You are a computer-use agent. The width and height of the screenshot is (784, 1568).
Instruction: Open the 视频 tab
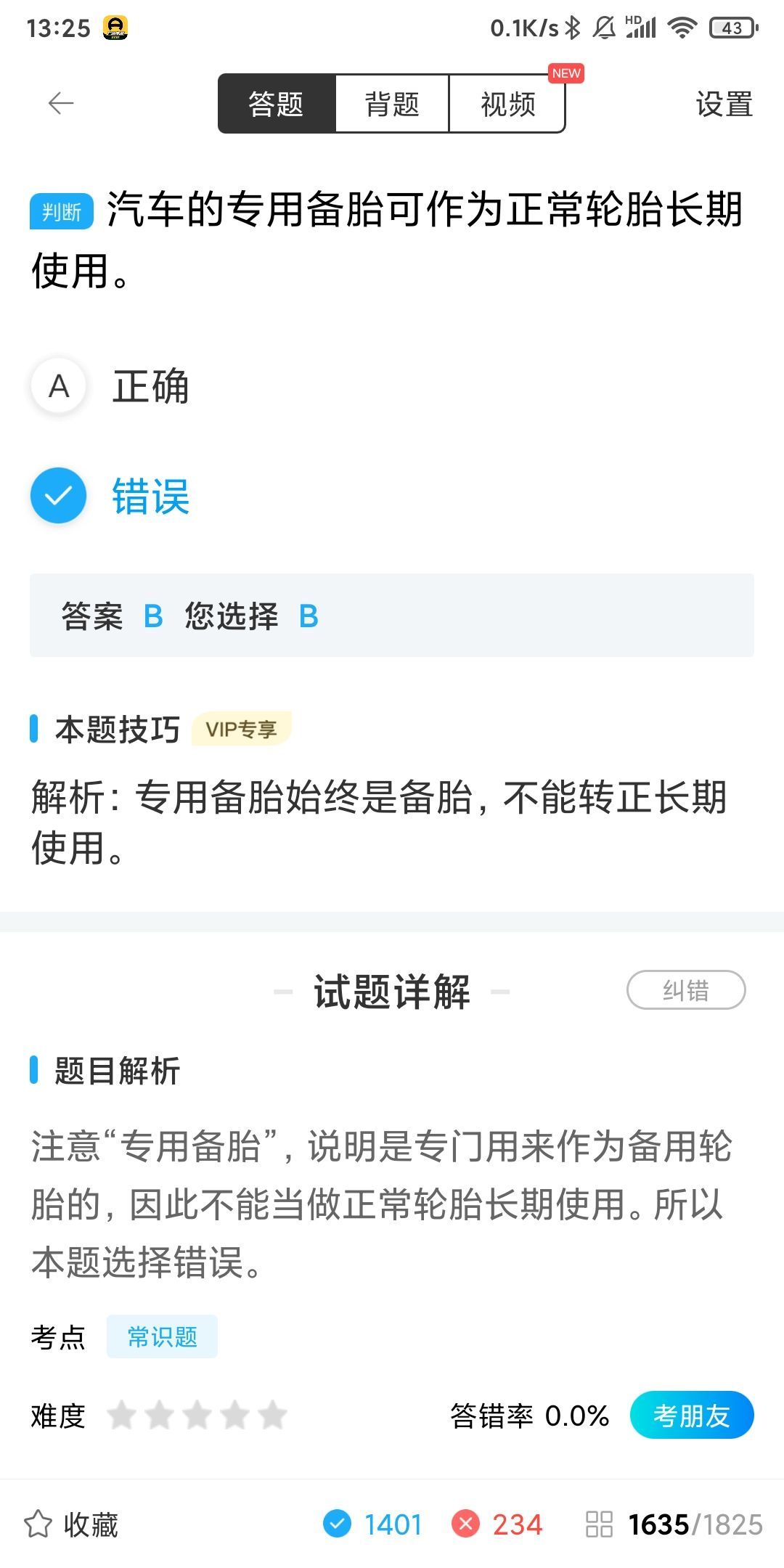507,103
